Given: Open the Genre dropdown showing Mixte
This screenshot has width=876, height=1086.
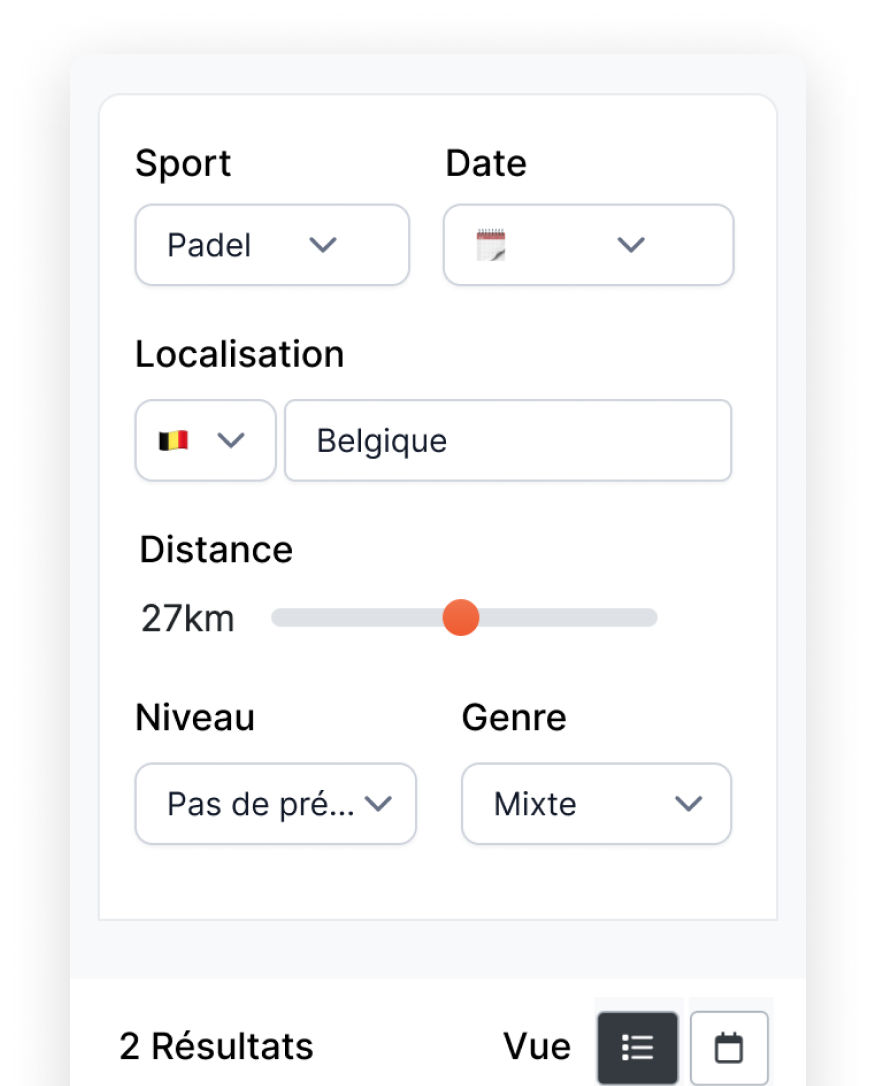Looking at the screenshot, I should [596, 803].
